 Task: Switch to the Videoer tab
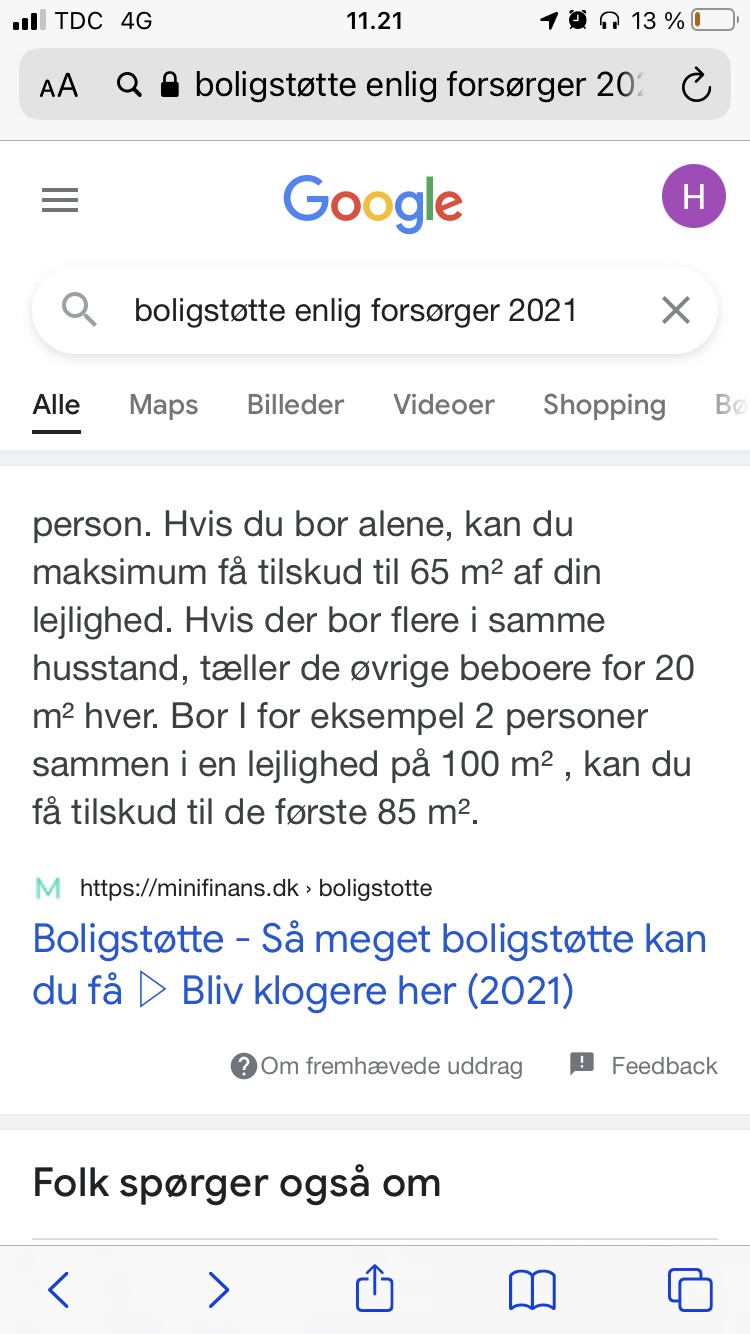[x=444, y=405]
